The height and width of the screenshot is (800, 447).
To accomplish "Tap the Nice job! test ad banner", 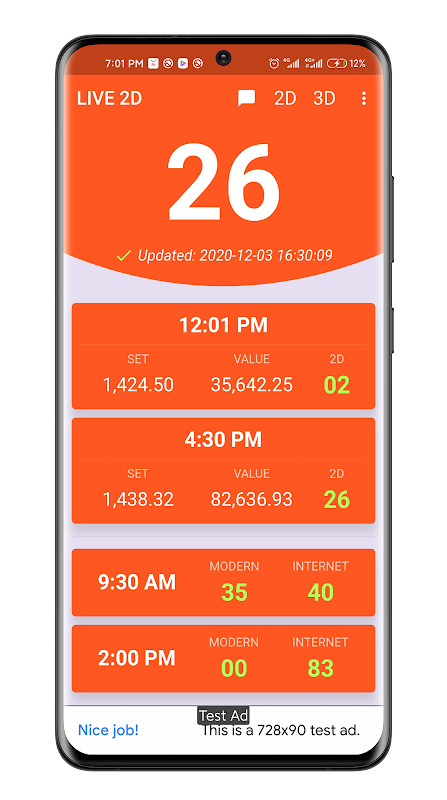I will pyautogui.click(x=223, y=730).
